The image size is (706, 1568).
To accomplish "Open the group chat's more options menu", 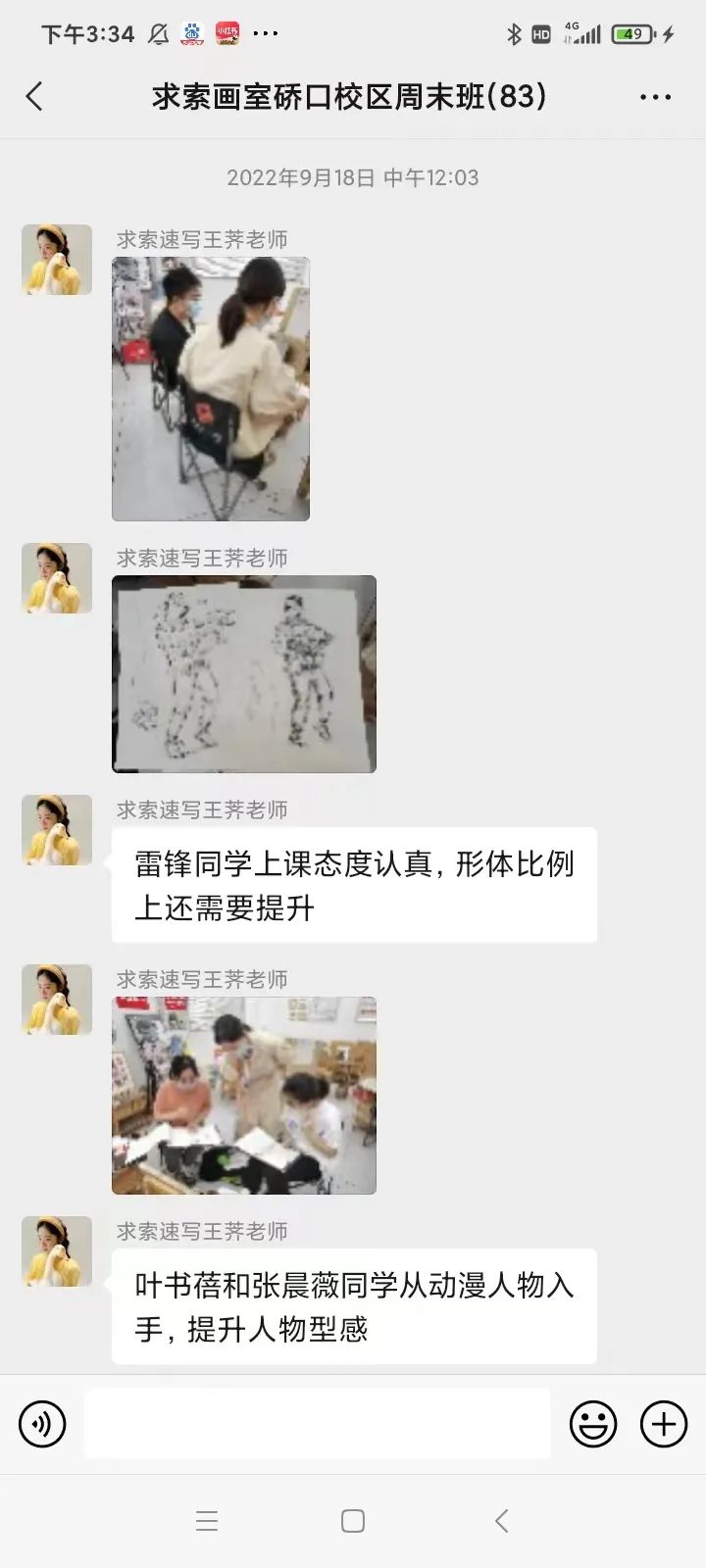I will tap(655, 97).
